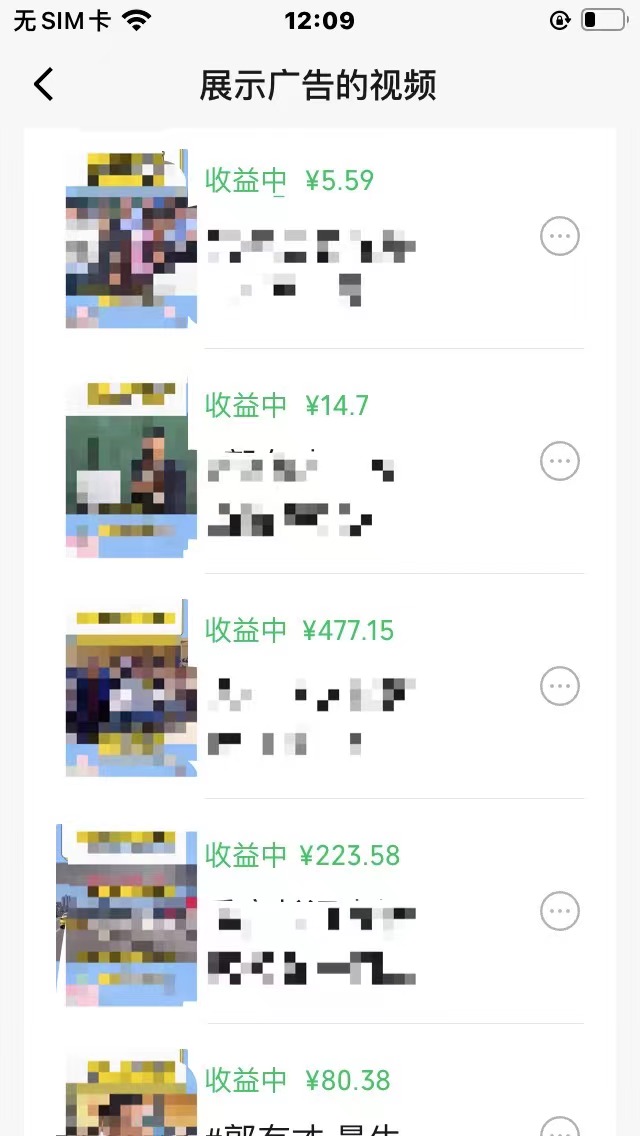
Task: Open more options for the ¥5.59 video
Action: click(x=560, y=237)
